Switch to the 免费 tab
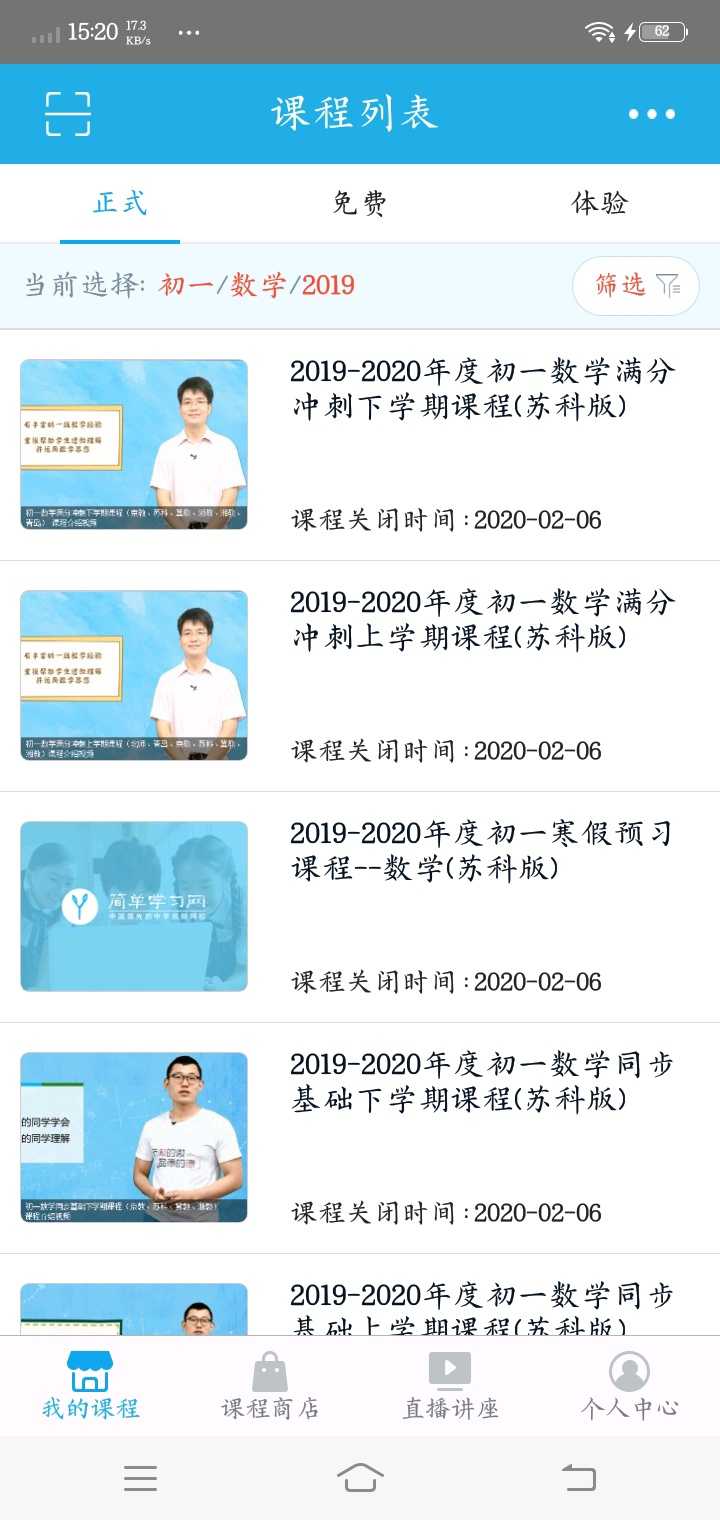The height and width of the screenshot is (1520, 720). coord(359,203)
